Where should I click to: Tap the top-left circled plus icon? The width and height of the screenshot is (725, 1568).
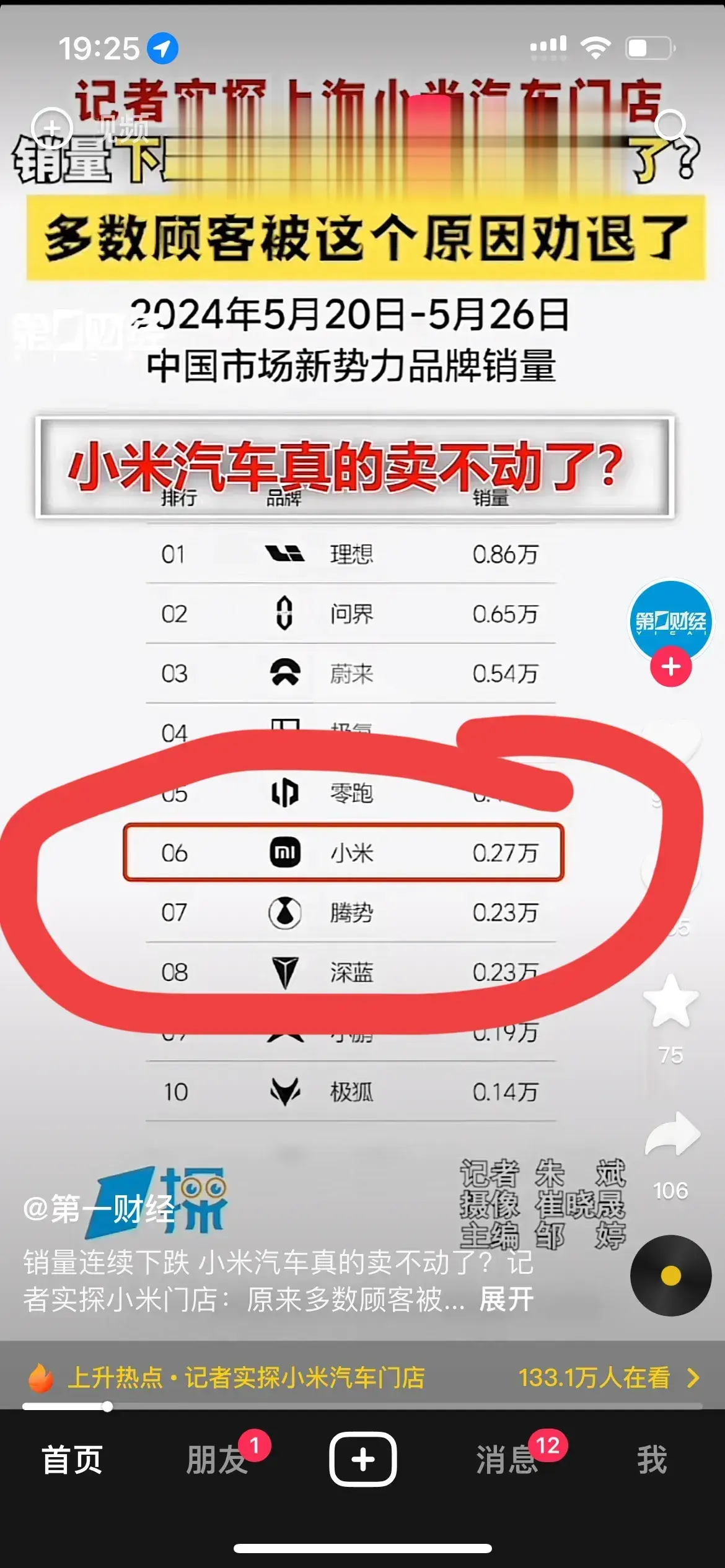click(52, 129)
